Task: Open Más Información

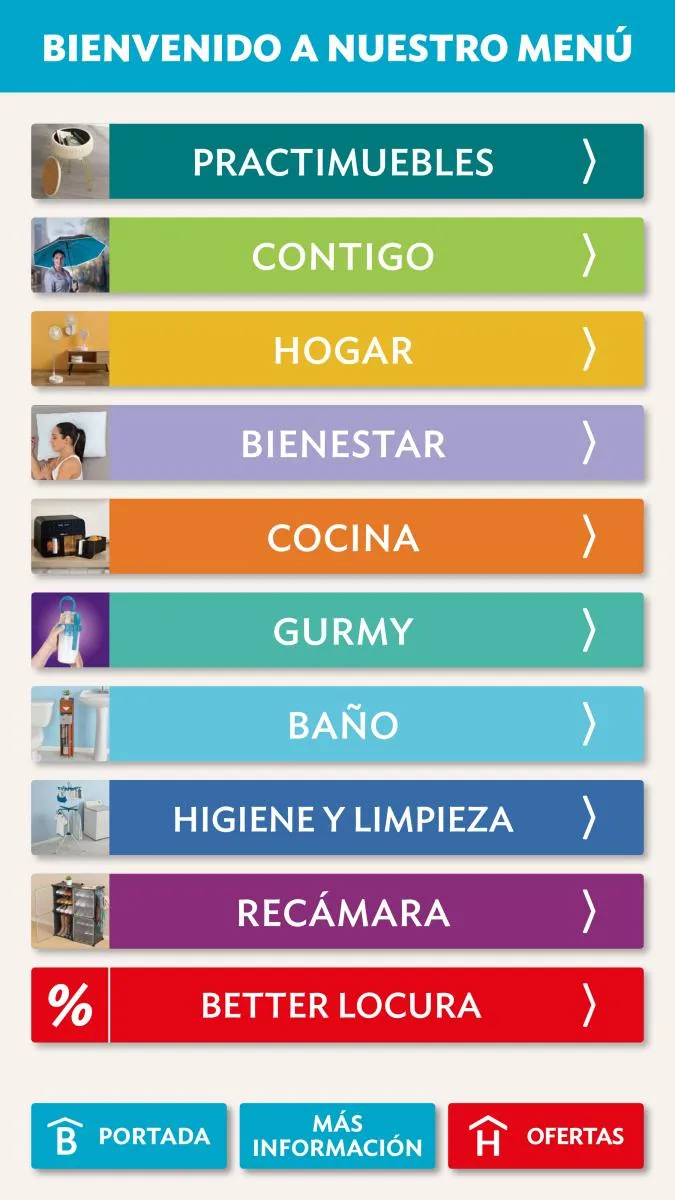Action: point(337,1136)
